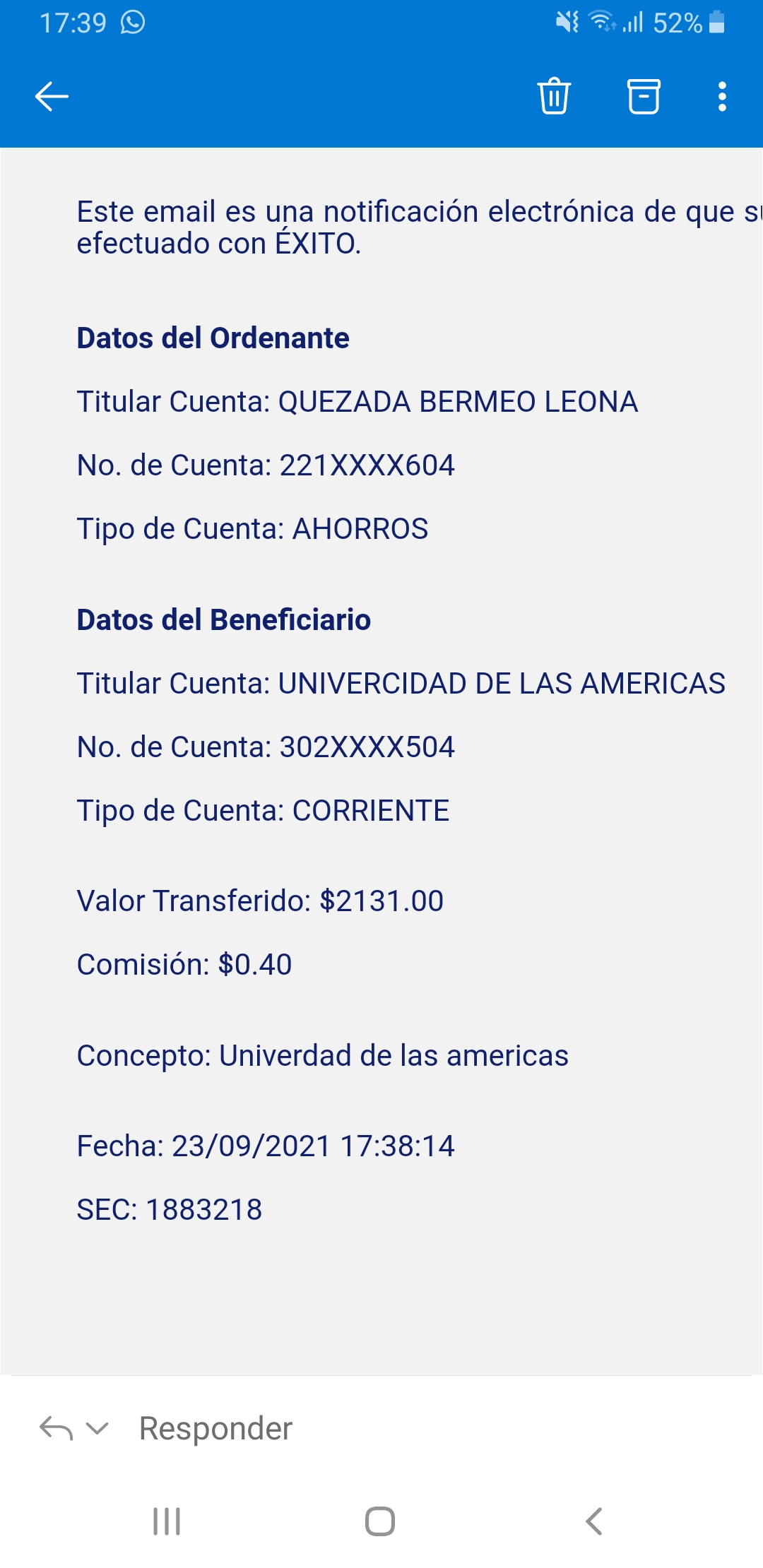Go back to the inbox

click(x=52, y=96)
